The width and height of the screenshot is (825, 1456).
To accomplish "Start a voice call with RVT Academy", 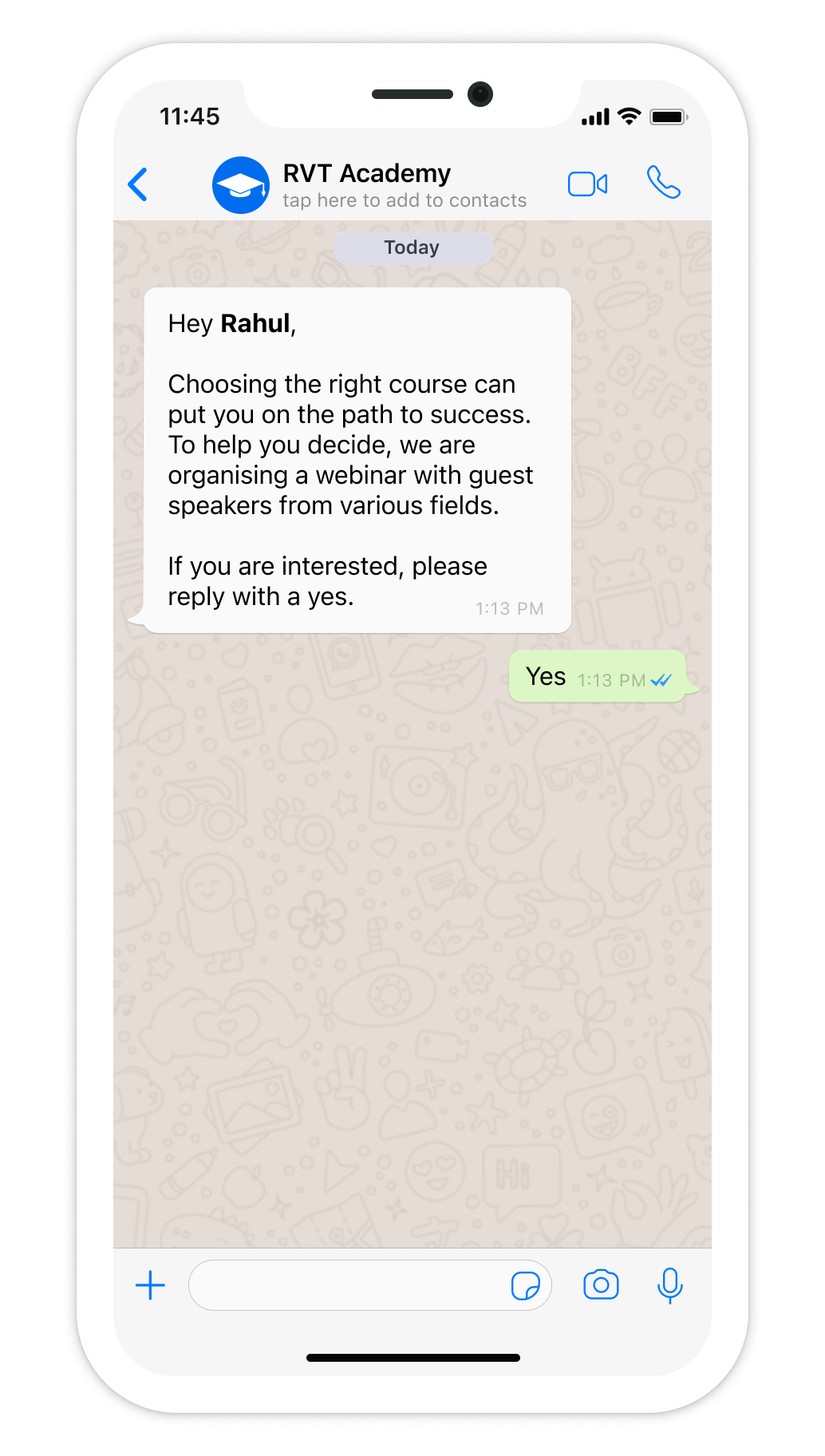I will click(x=663, y=183).
